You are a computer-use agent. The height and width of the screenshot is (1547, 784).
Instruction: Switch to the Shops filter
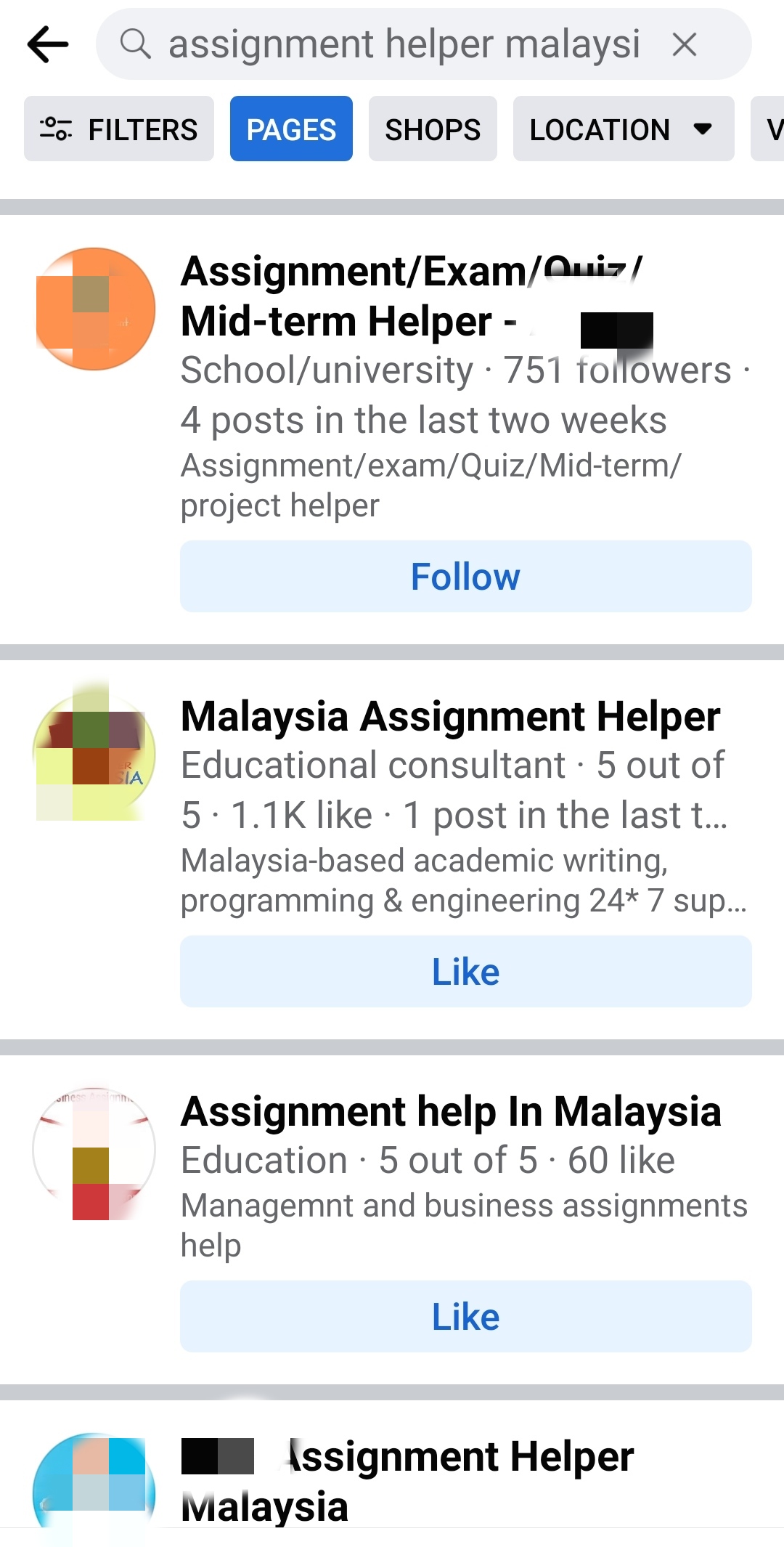click(433, 129)
